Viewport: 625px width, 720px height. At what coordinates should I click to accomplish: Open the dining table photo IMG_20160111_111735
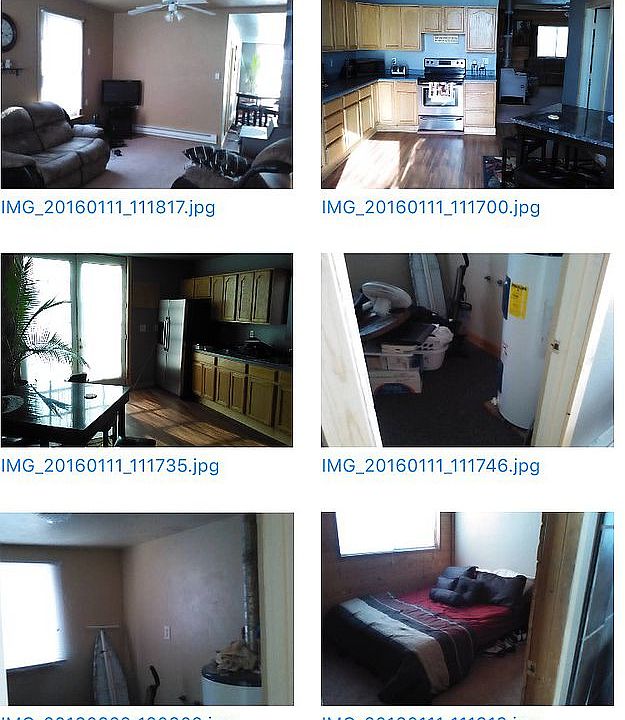[146, 349]
